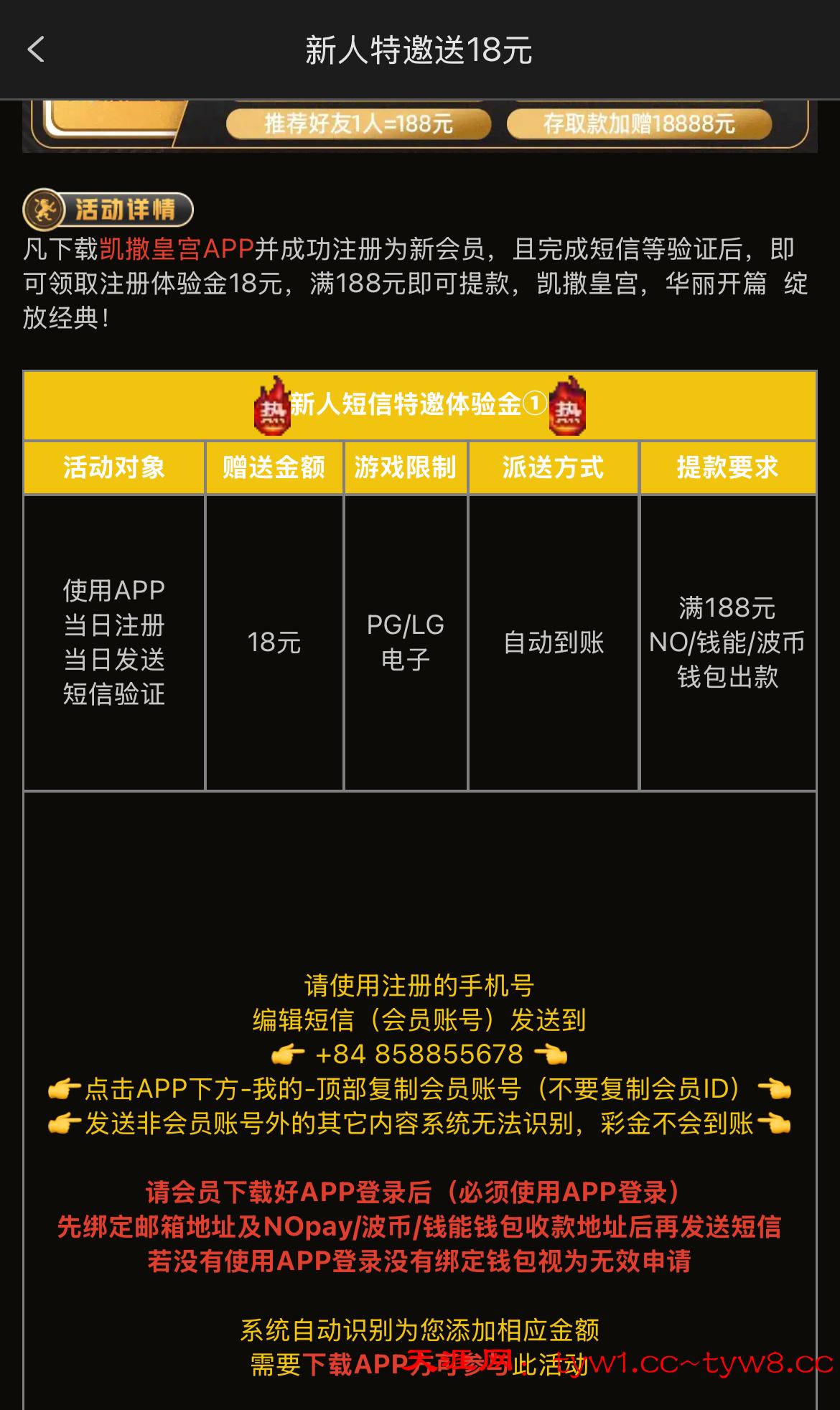Go back using the top-left arrow

coord(36,50)
